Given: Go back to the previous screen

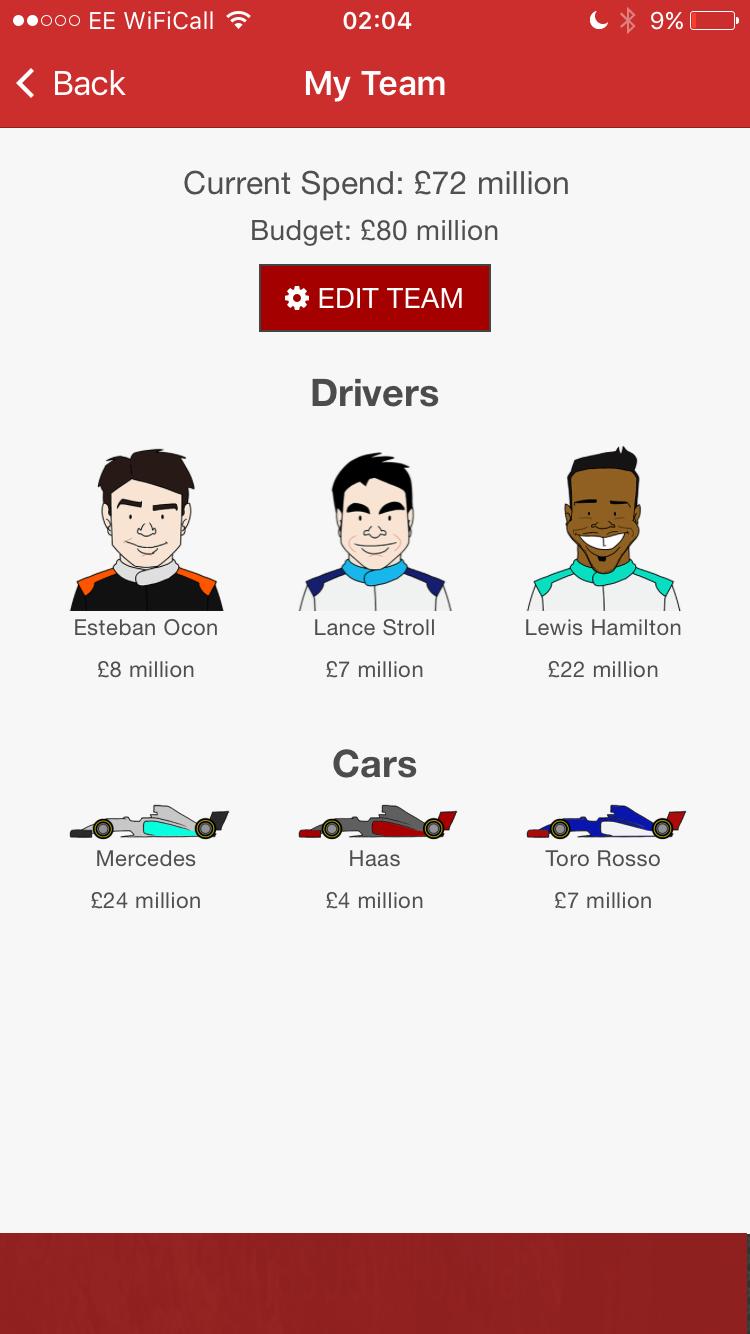Looking at the screenshot, I should (70, 84).
